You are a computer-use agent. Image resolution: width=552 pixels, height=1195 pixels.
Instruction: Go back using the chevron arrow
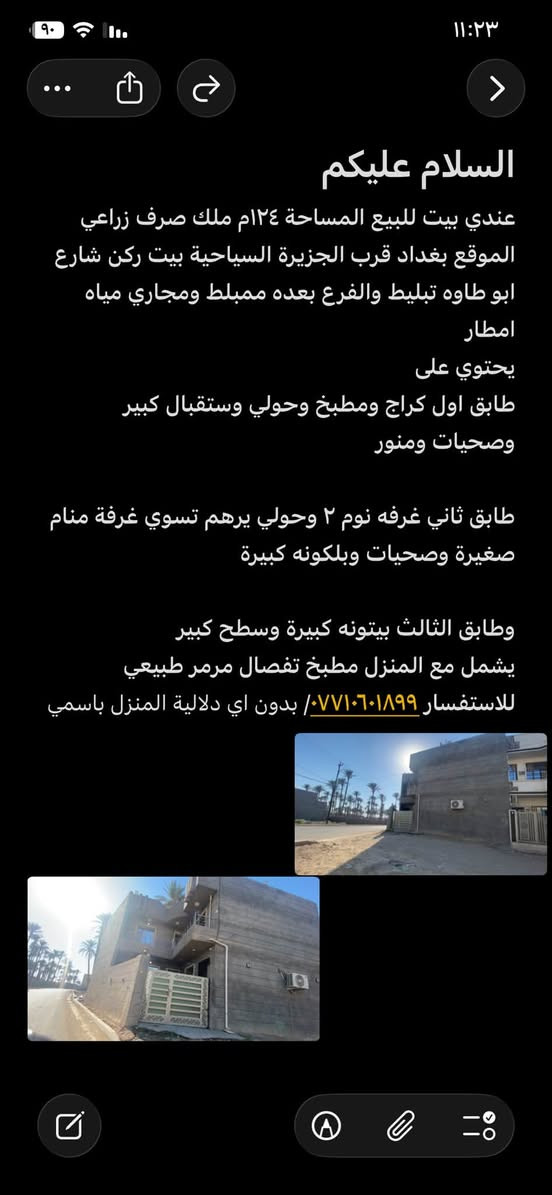point(496,88)
